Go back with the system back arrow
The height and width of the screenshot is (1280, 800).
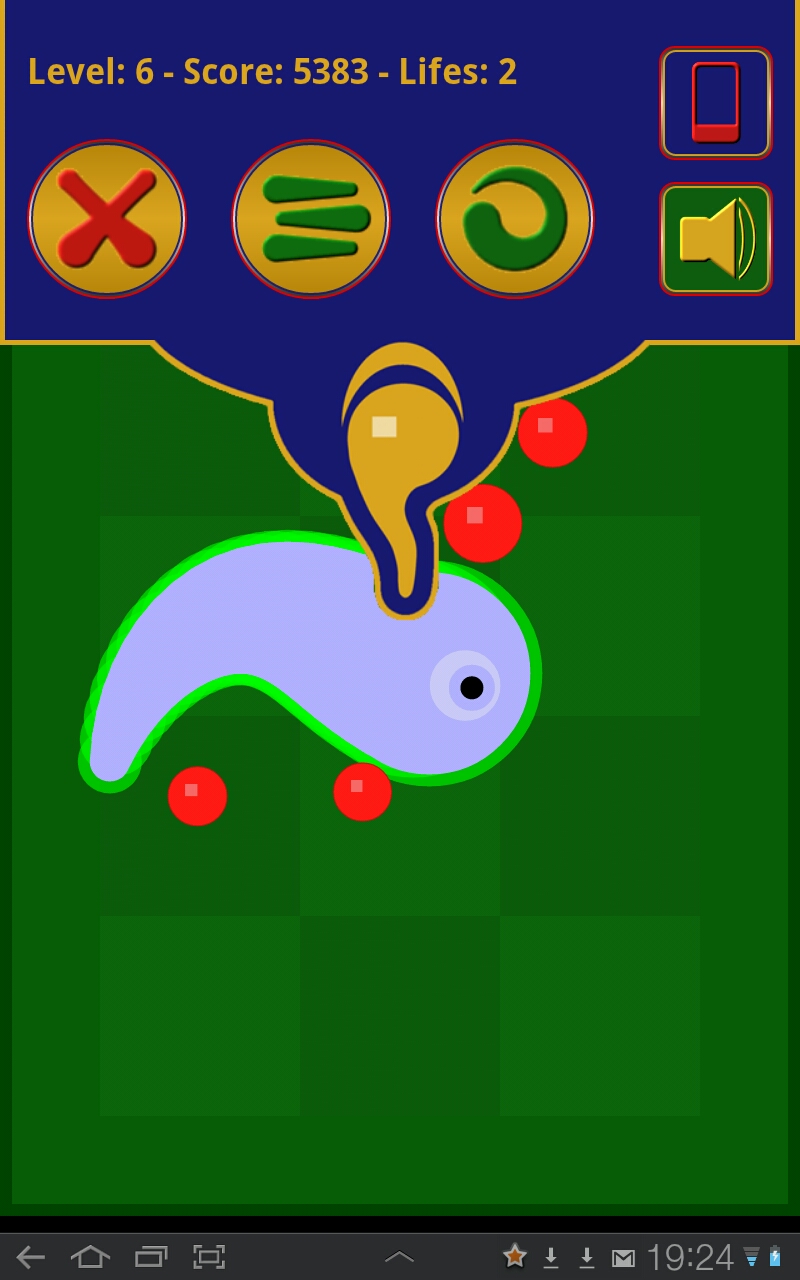pyautogui.click(x=31, y=1257)
